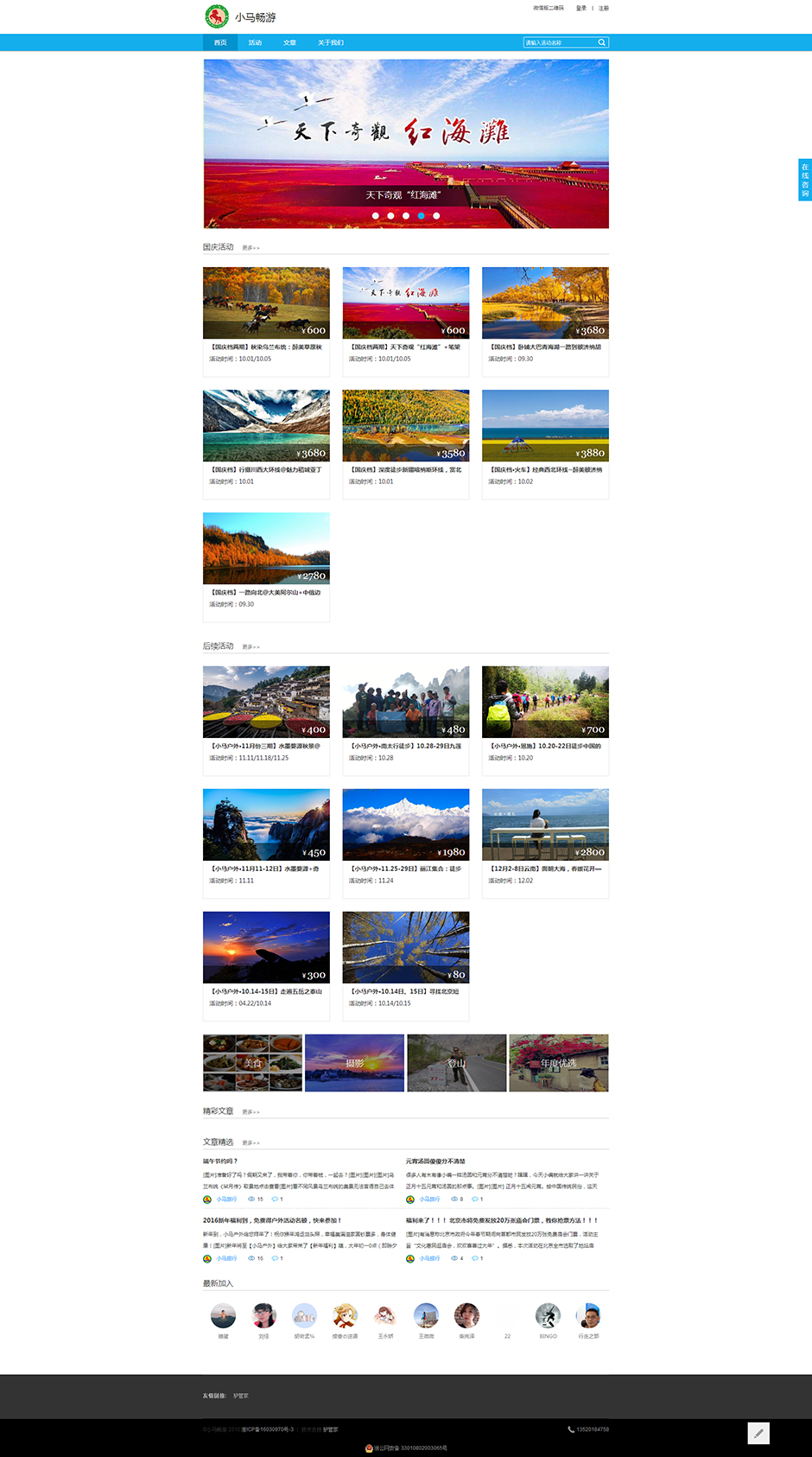Open the 年度优选 category tile

(x=559, y=1063)
